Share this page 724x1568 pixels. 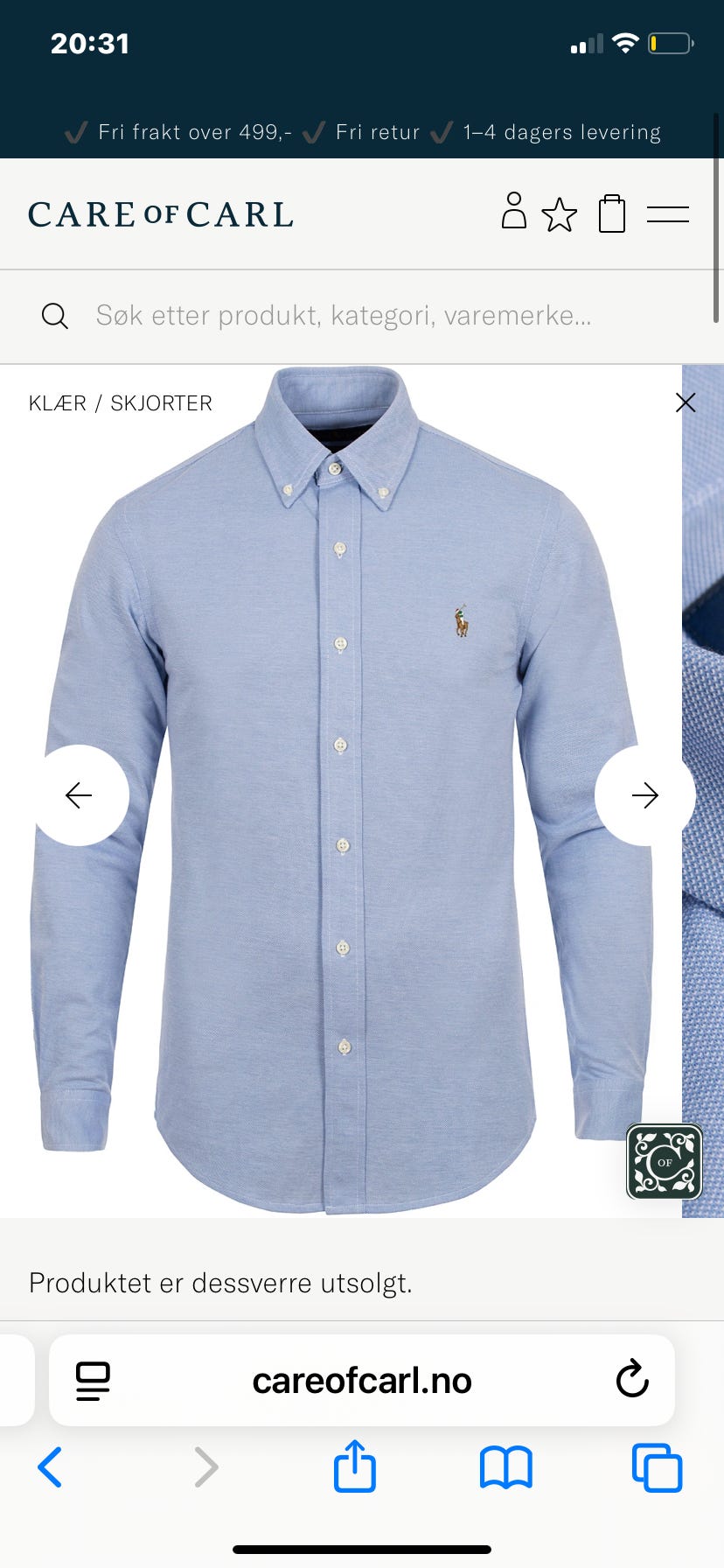tap(355, 1466)
